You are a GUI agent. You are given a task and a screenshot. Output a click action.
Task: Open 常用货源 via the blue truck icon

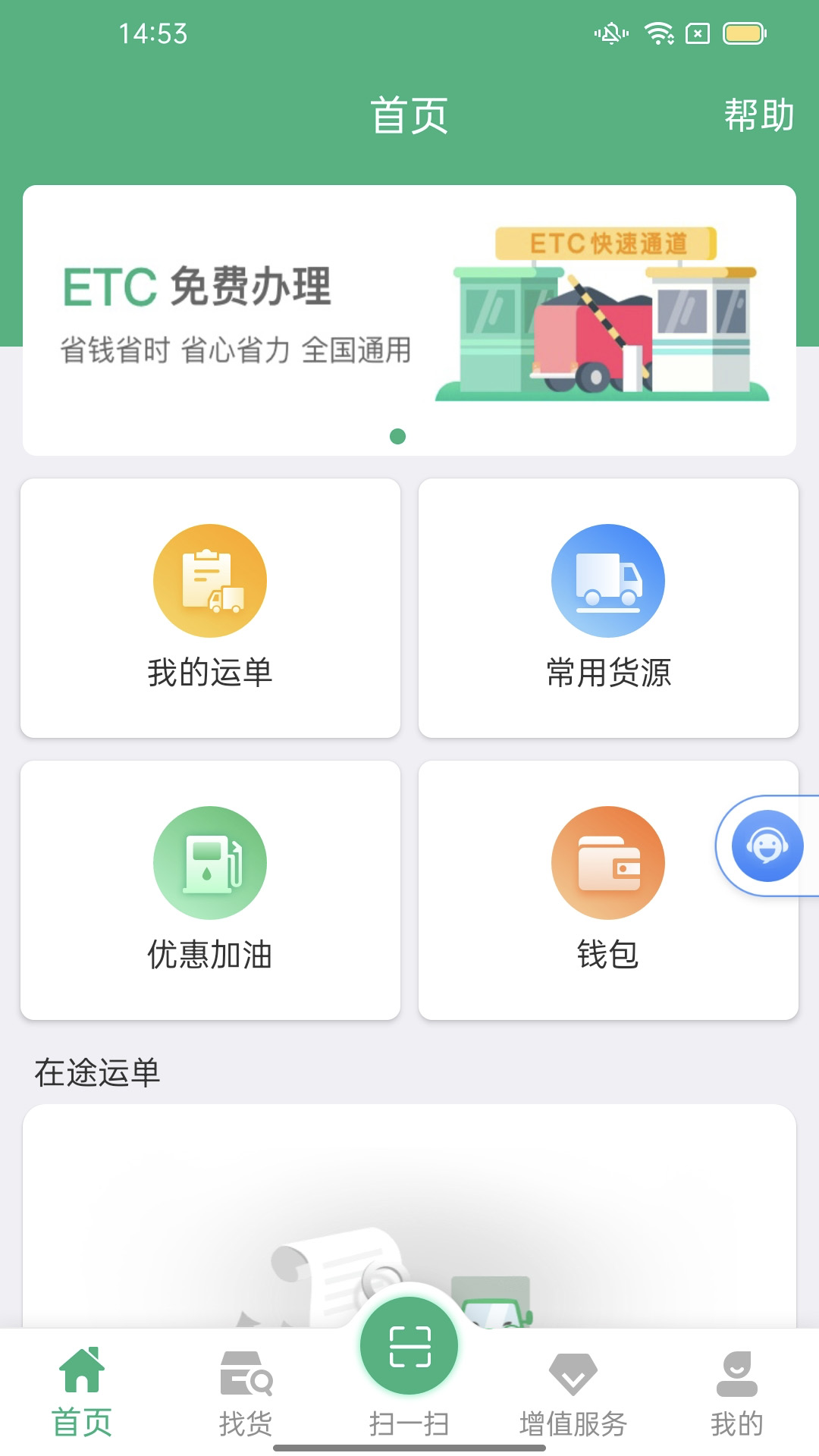[x=607, y=580]
